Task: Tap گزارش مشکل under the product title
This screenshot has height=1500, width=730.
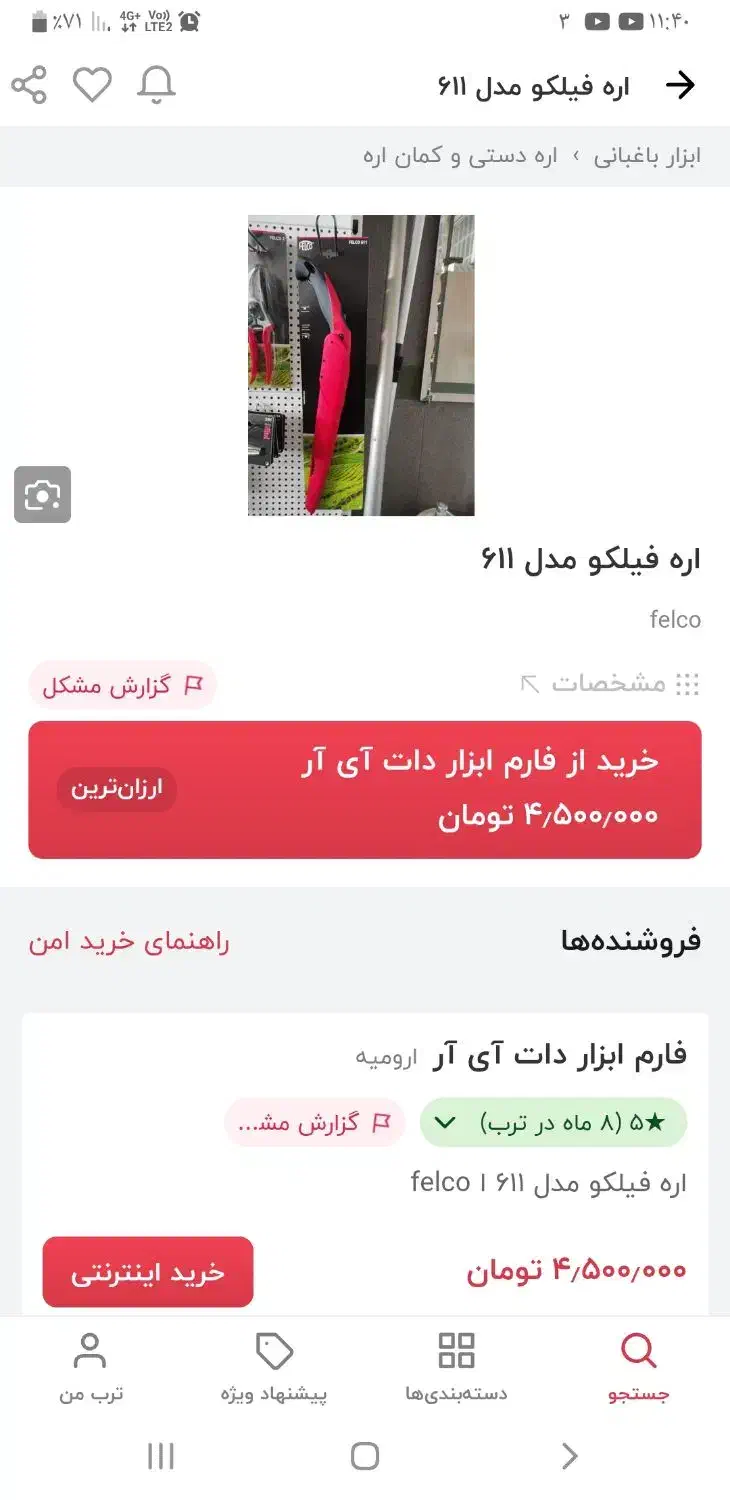Action: pos(122,685)
